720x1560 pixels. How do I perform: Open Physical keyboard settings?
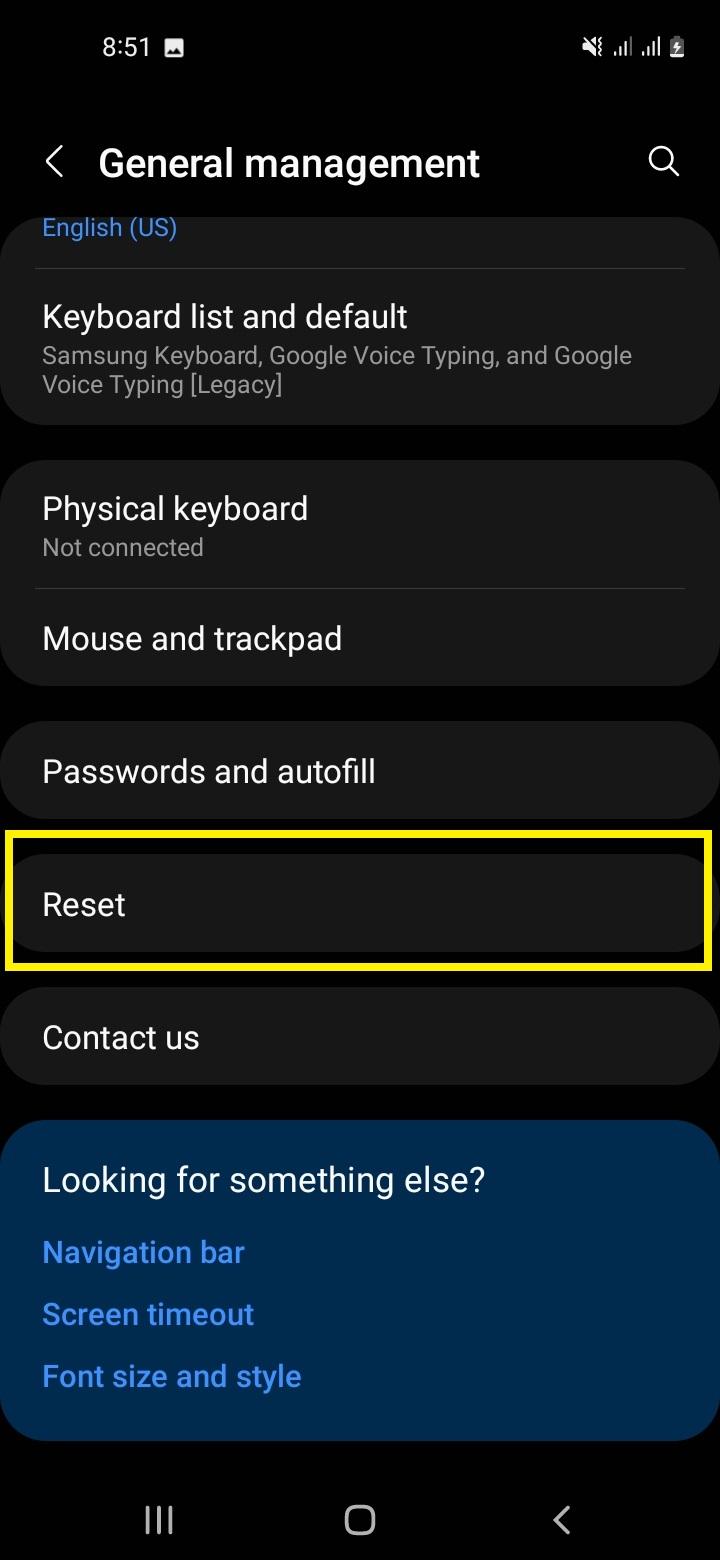pos(360,525)
